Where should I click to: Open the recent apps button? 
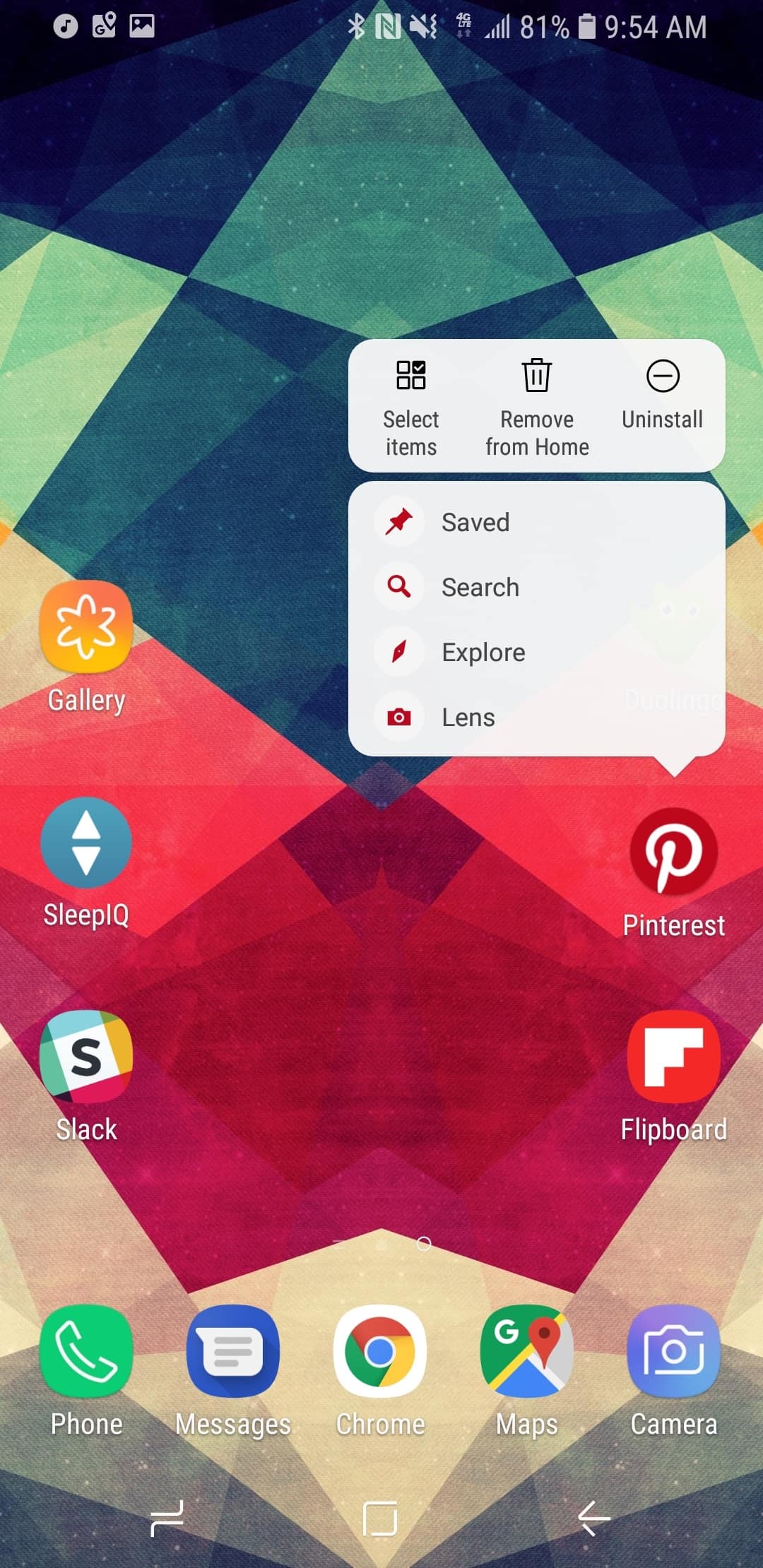(167, 1519)
